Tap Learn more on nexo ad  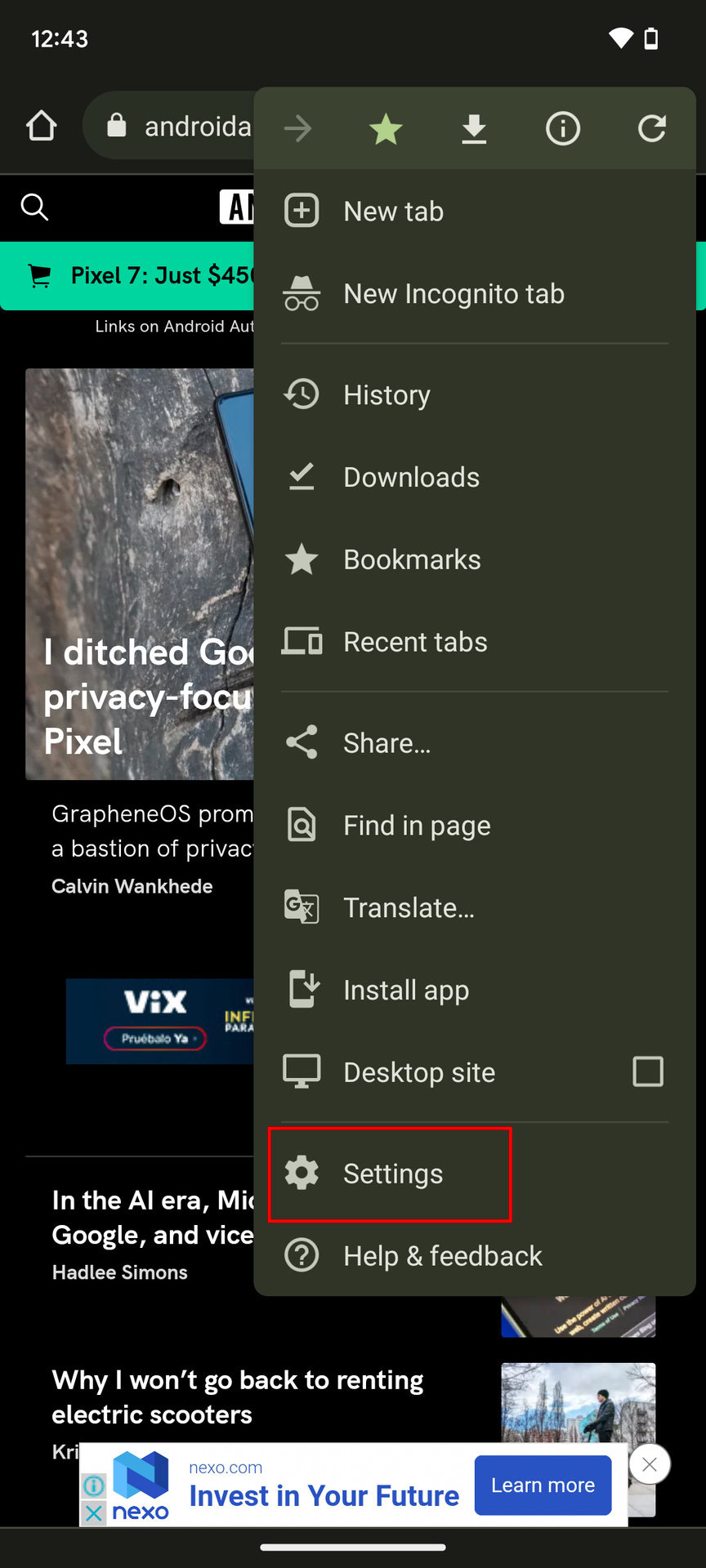point(543,1486)
